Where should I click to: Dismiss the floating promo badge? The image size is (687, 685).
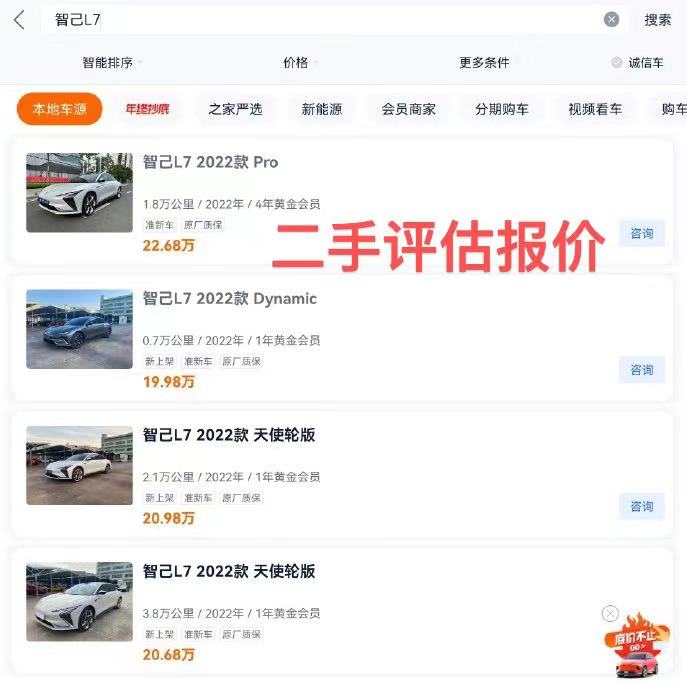pyautogui.click(x=610, y=613)
